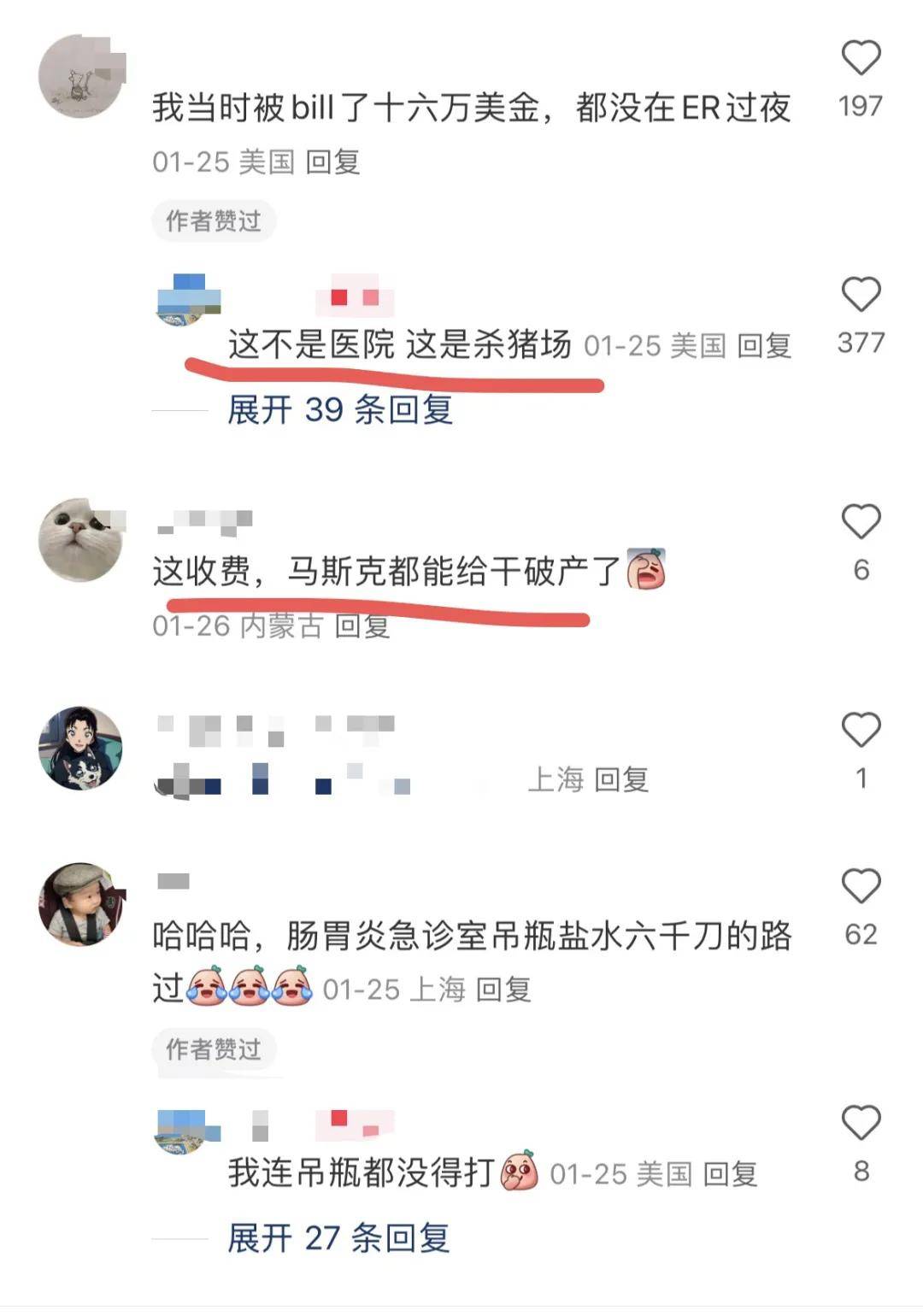Like the '肠胃炎急诊室吊瓶盐水' comment

tap(861, 887)
